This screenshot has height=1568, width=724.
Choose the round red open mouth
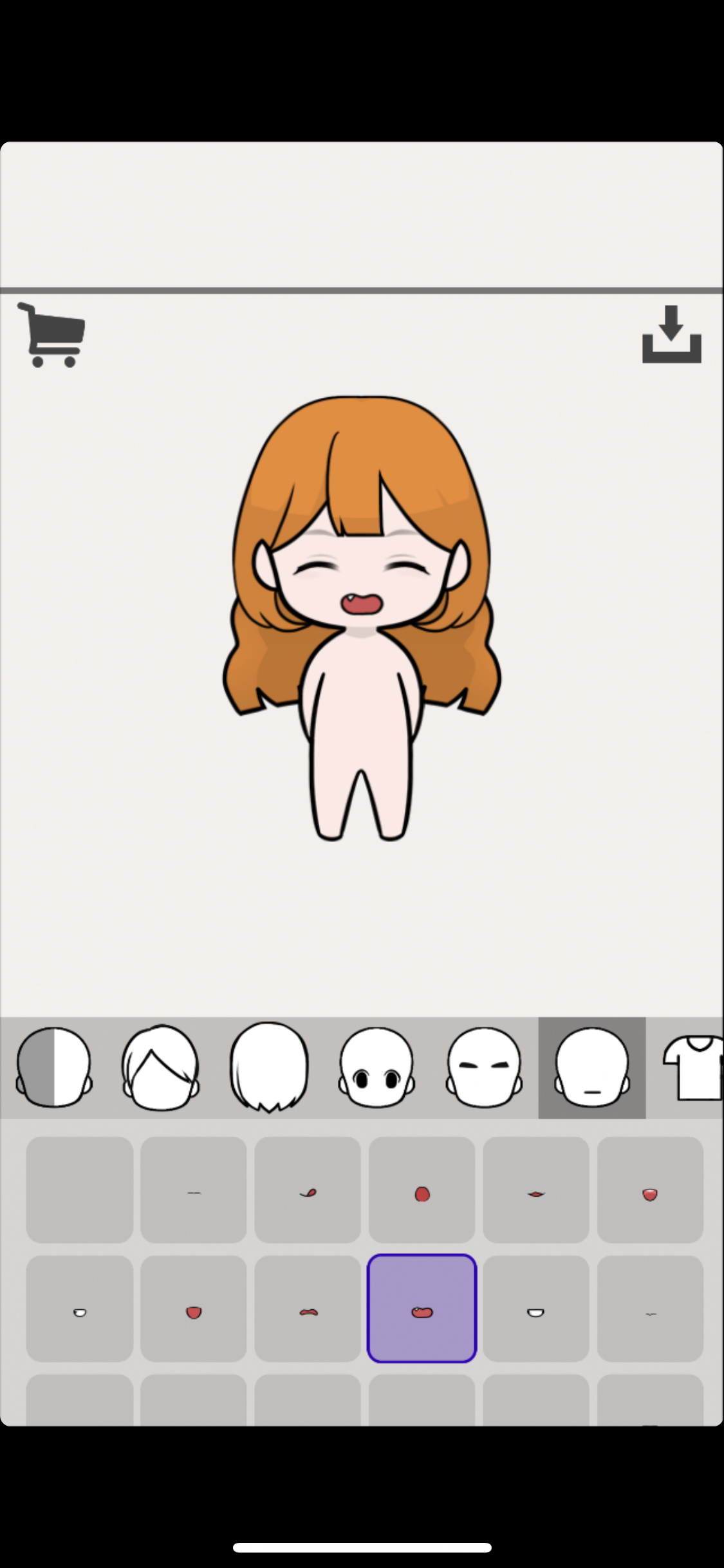click(422, 1190)
